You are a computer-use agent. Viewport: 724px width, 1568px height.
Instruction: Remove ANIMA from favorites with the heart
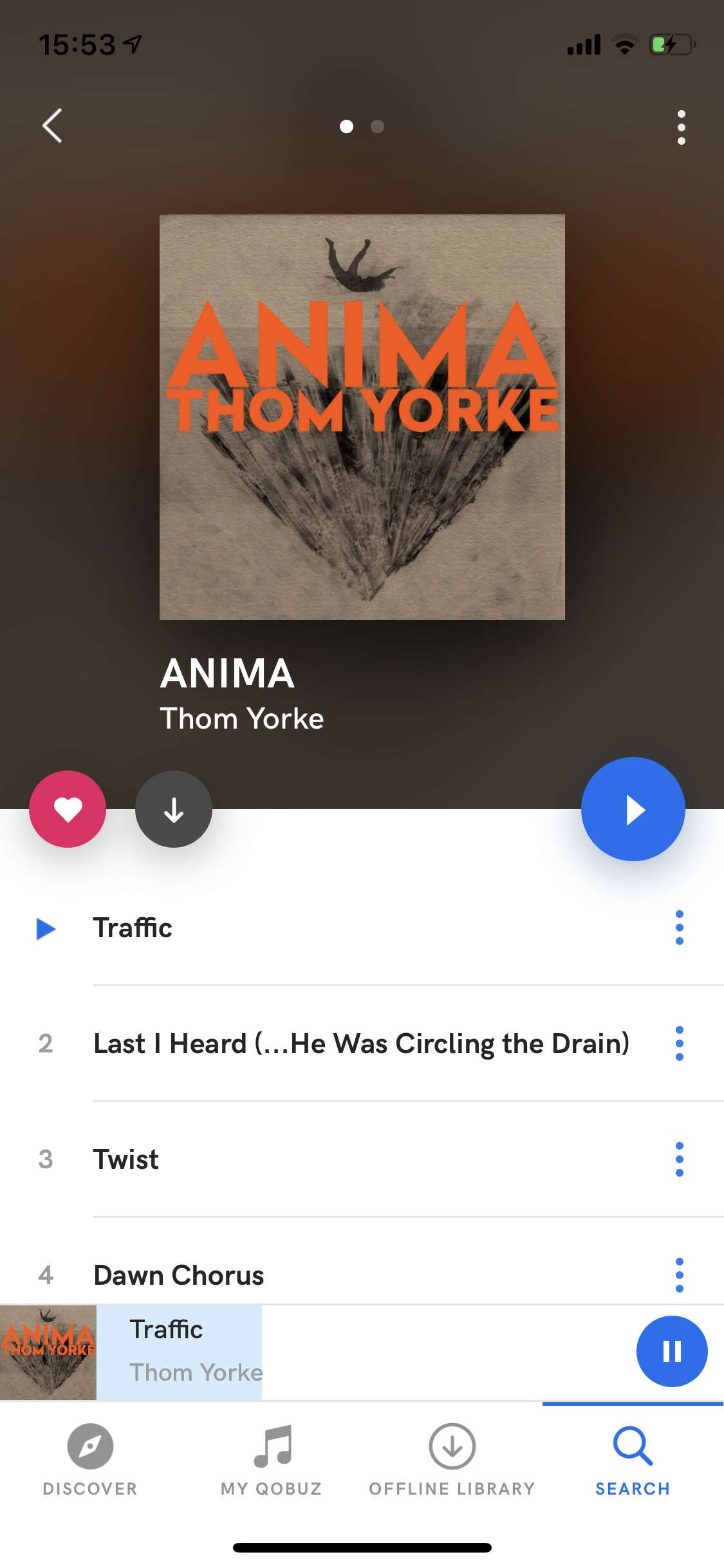tap(68, 809)
